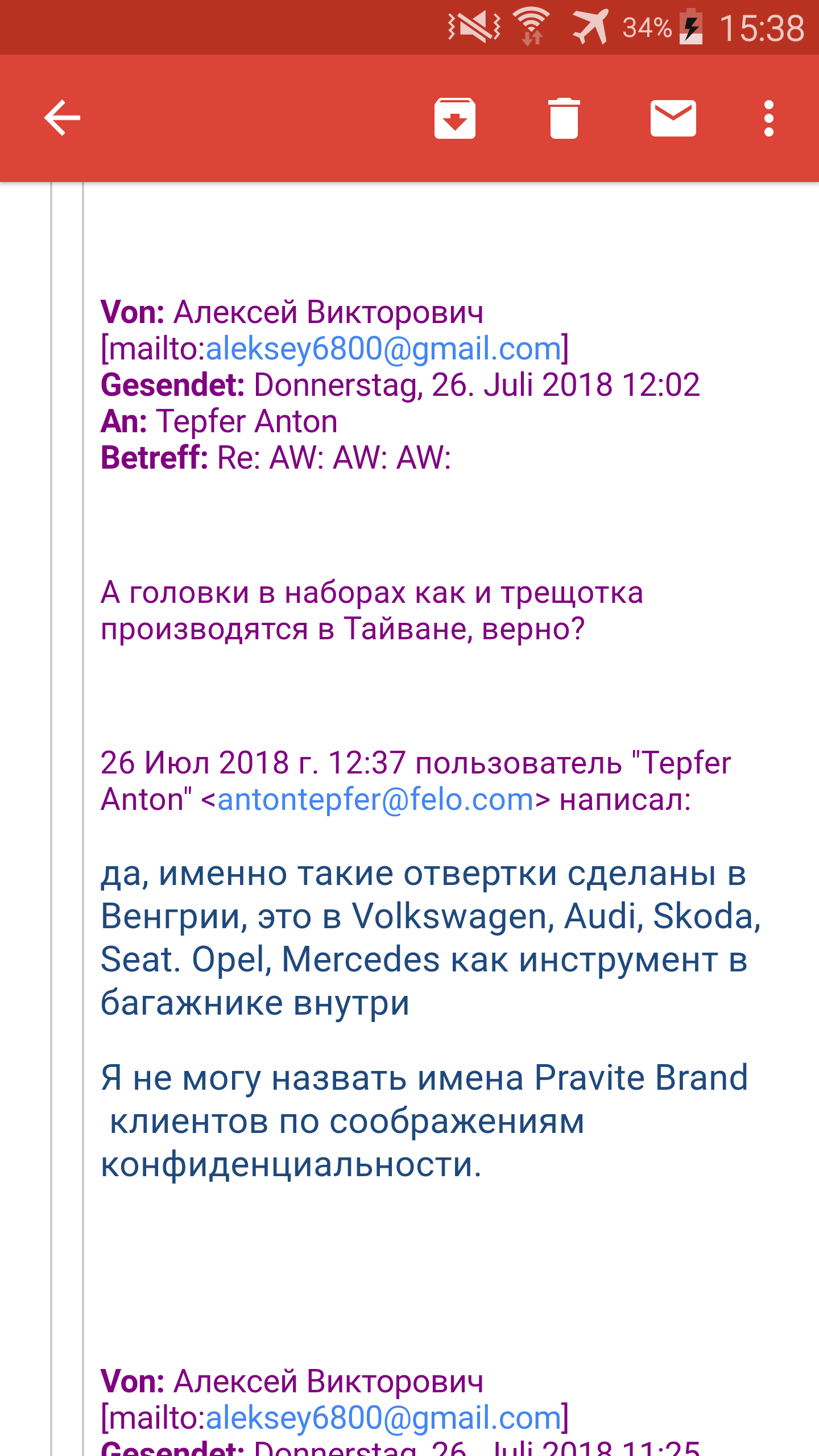
Task: Go back to the inbox
Action: point(62,118)
